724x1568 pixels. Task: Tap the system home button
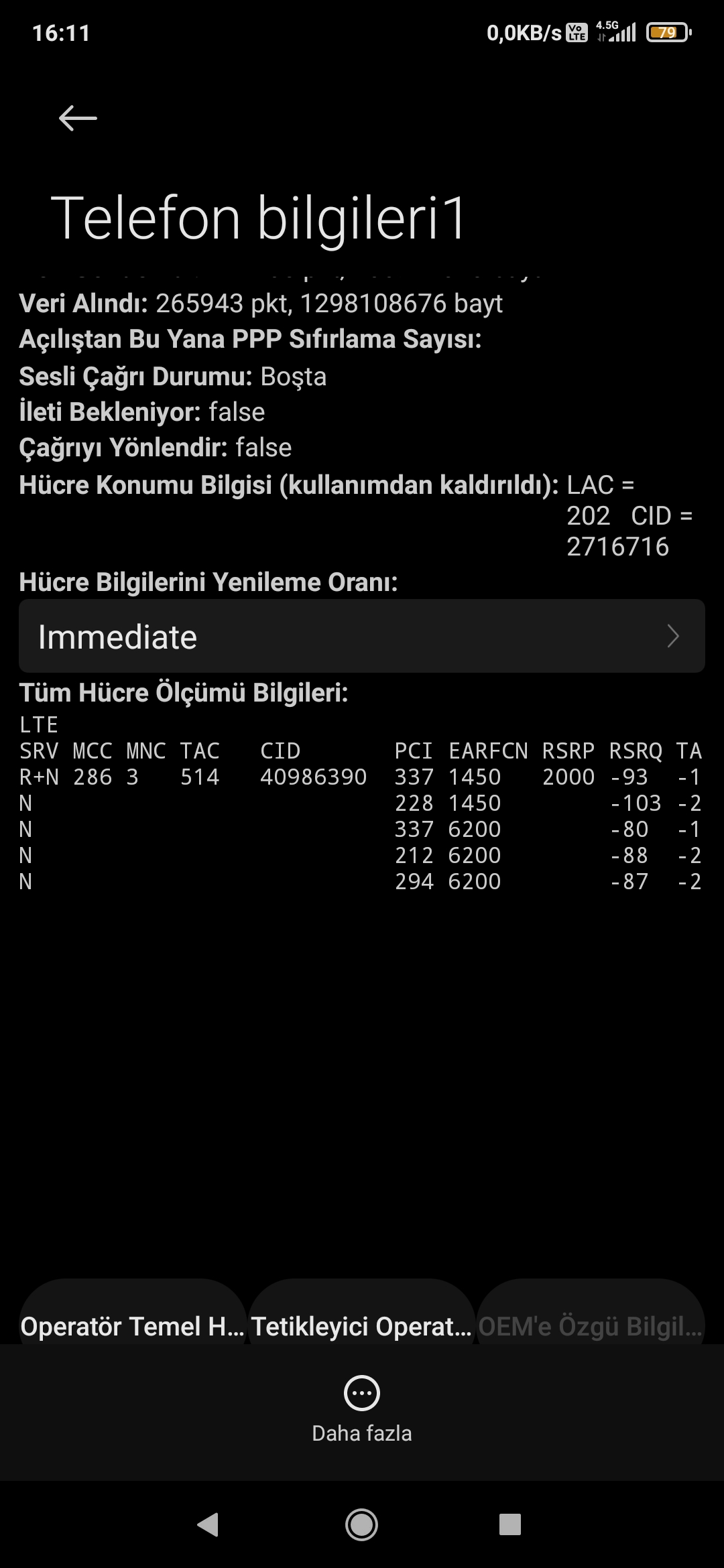pos(361,1524)
